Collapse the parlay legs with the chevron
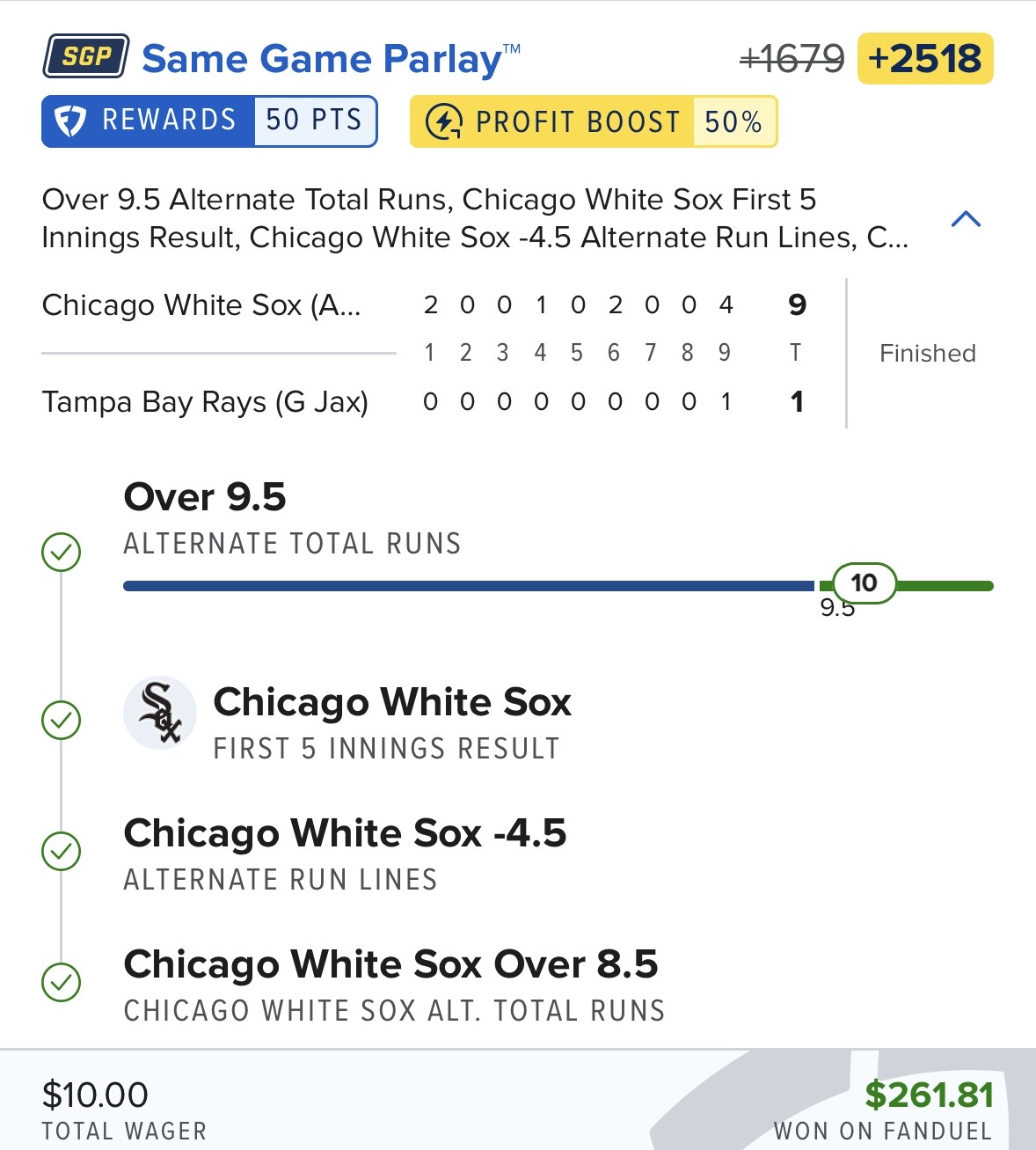The image size is (1036, 1150). pyautogui.click(x=966, y=219)
